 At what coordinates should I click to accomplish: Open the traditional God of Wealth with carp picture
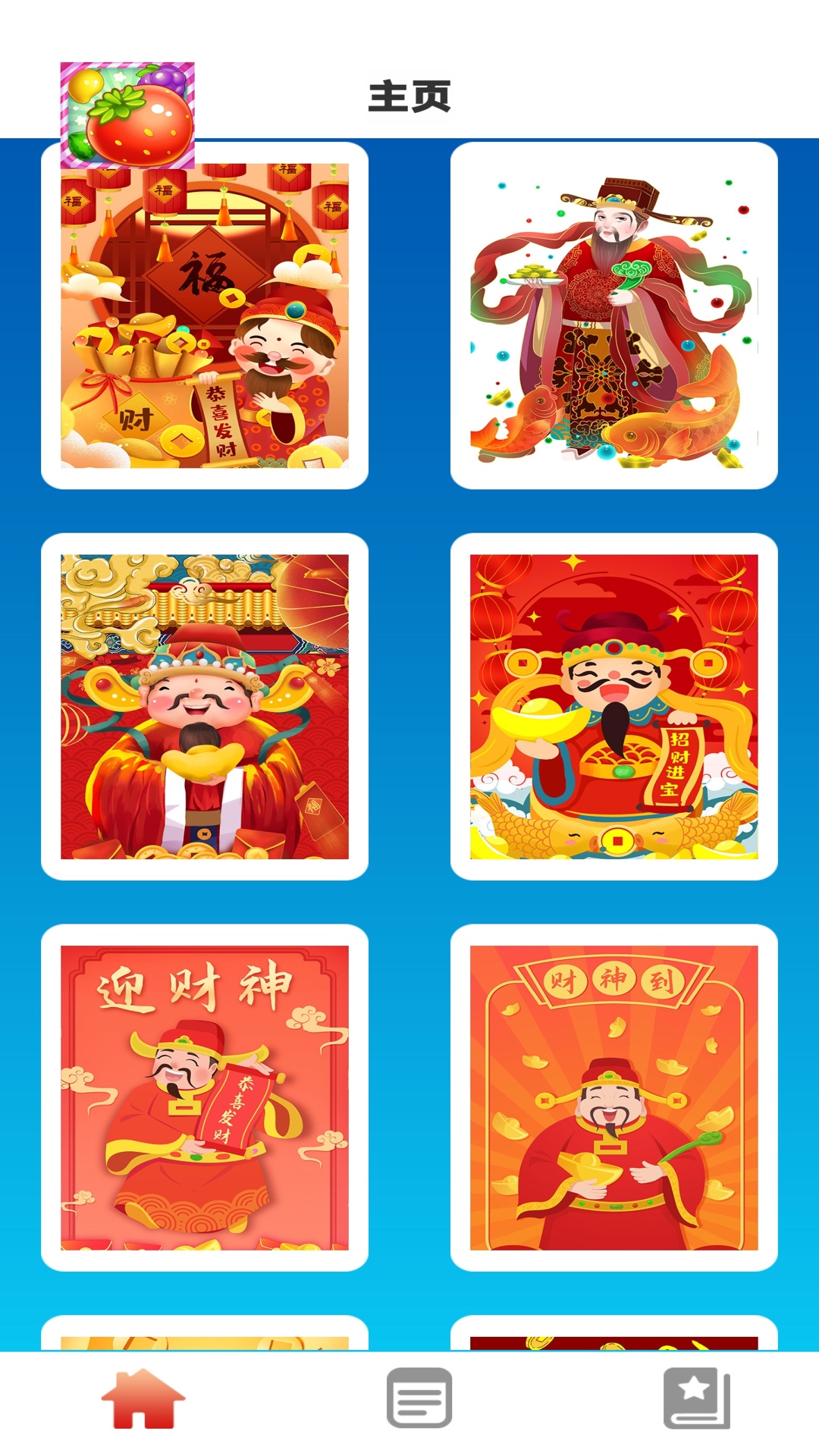click(x=614, y=315)
